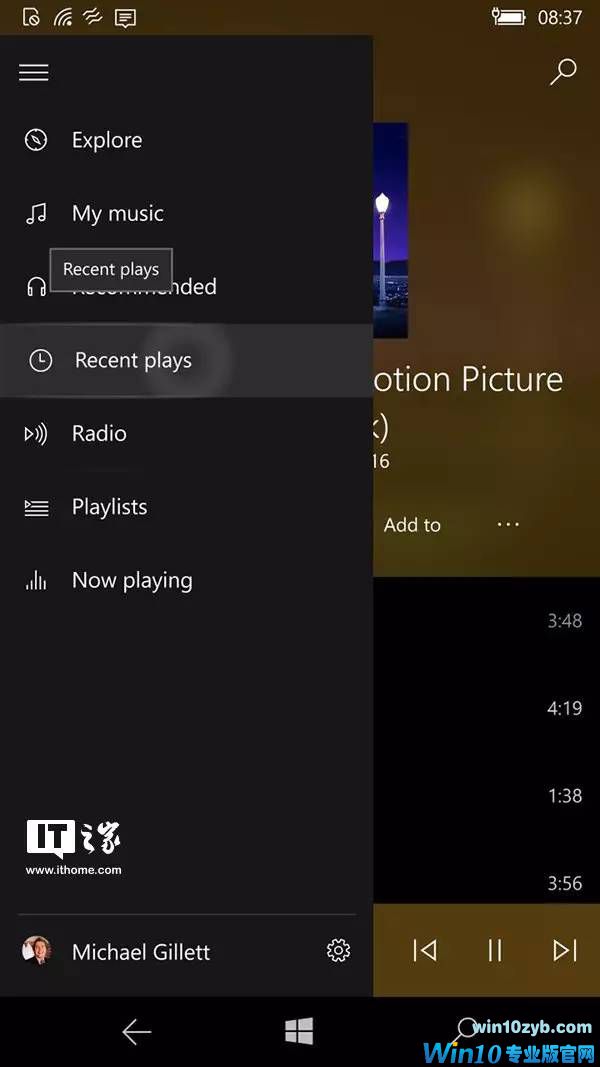Viewport: 600px width, 1067px height.
Task: Tap the search magnifier icon
Action: [x=564, y=72]
